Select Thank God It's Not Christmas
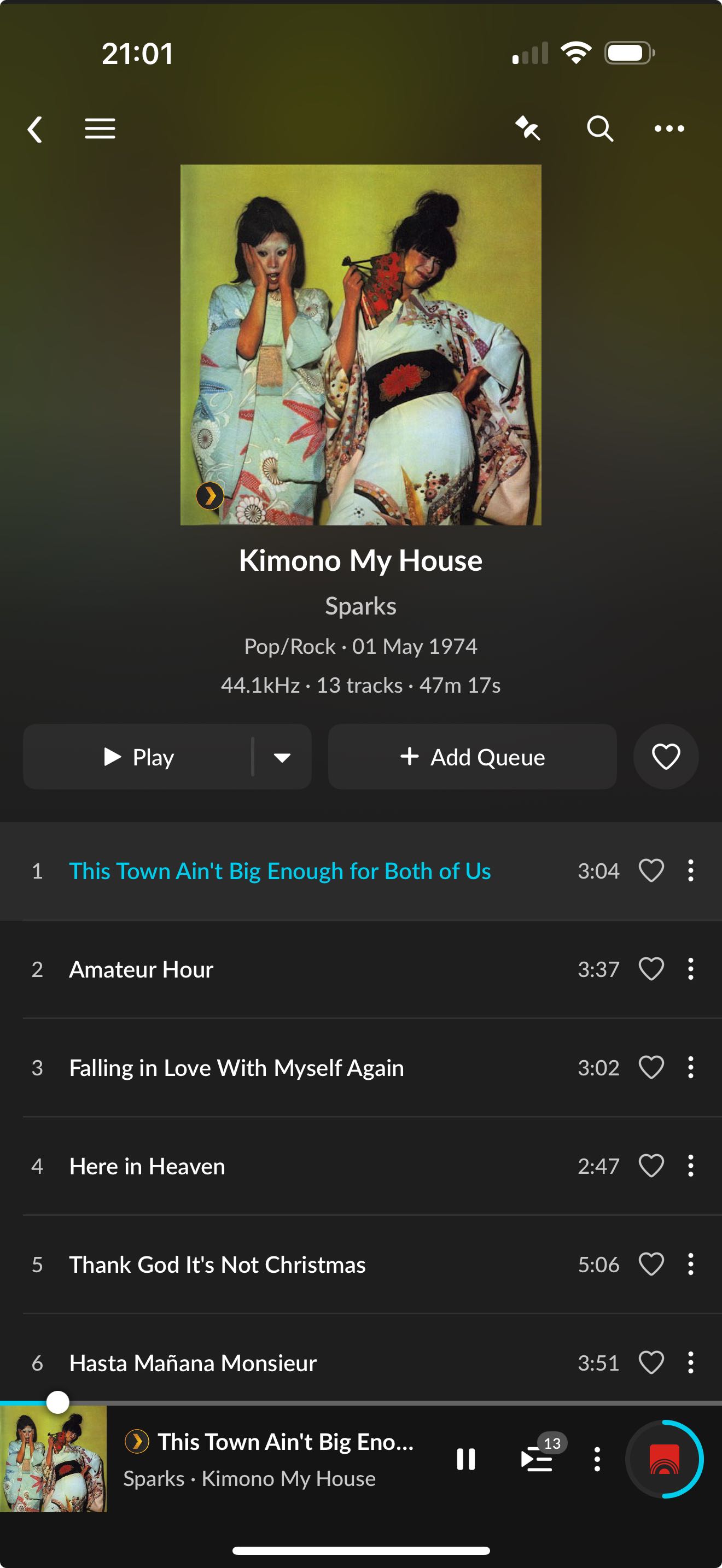The image size is (722, 1568). [x=217, y=1265]
